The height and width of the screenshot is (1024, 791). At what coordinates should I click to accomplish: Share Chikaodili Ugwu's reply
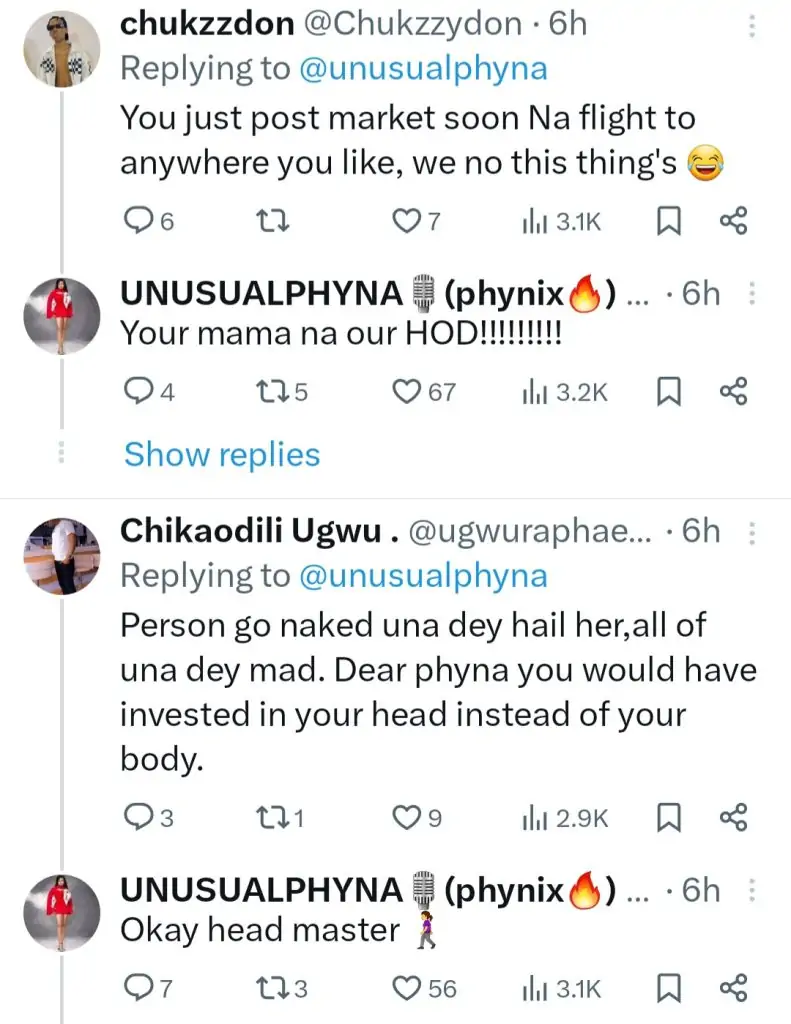(x=733, y=819)
